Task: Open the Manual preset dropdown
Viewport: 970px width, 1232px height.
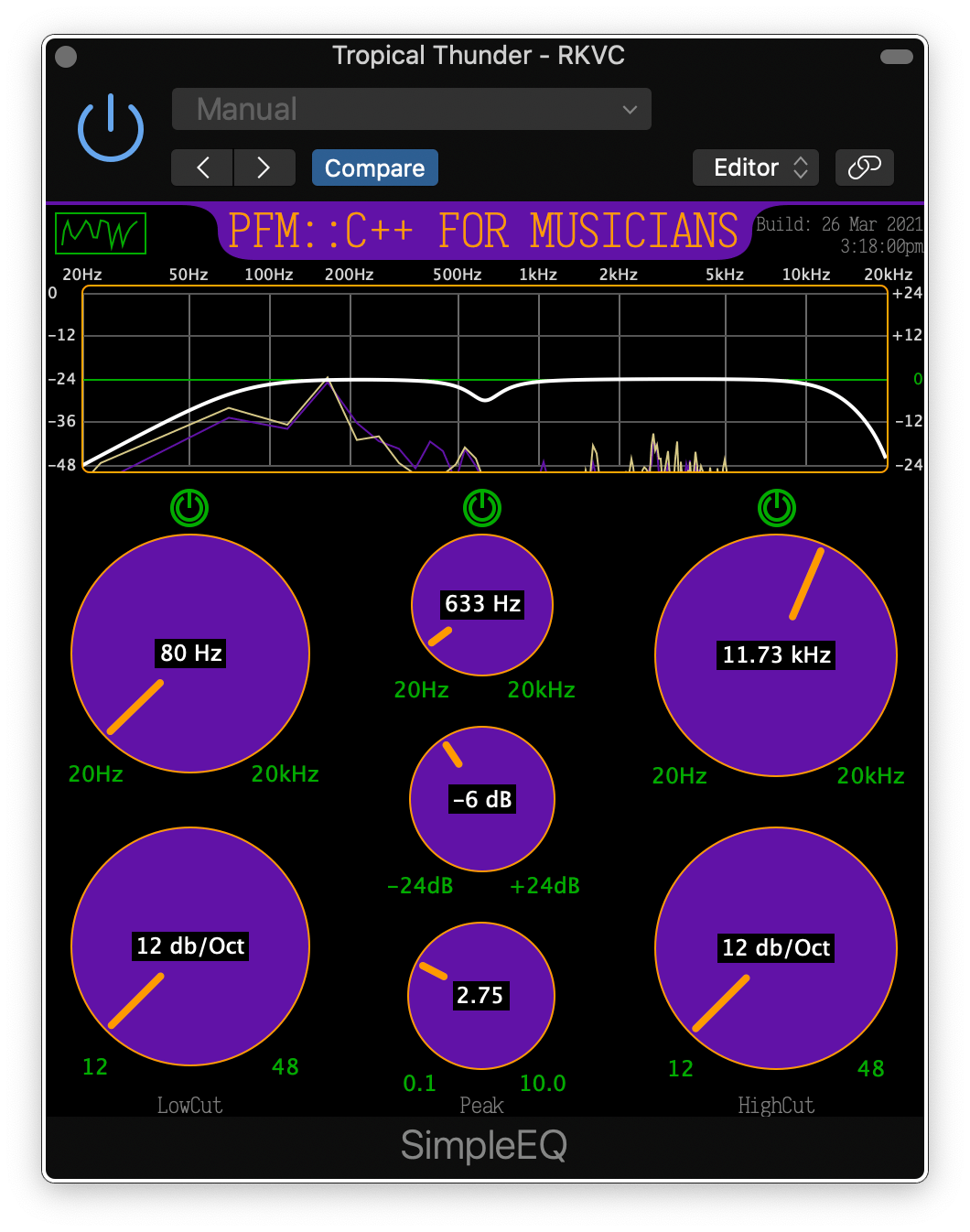Action: [411, 109]
